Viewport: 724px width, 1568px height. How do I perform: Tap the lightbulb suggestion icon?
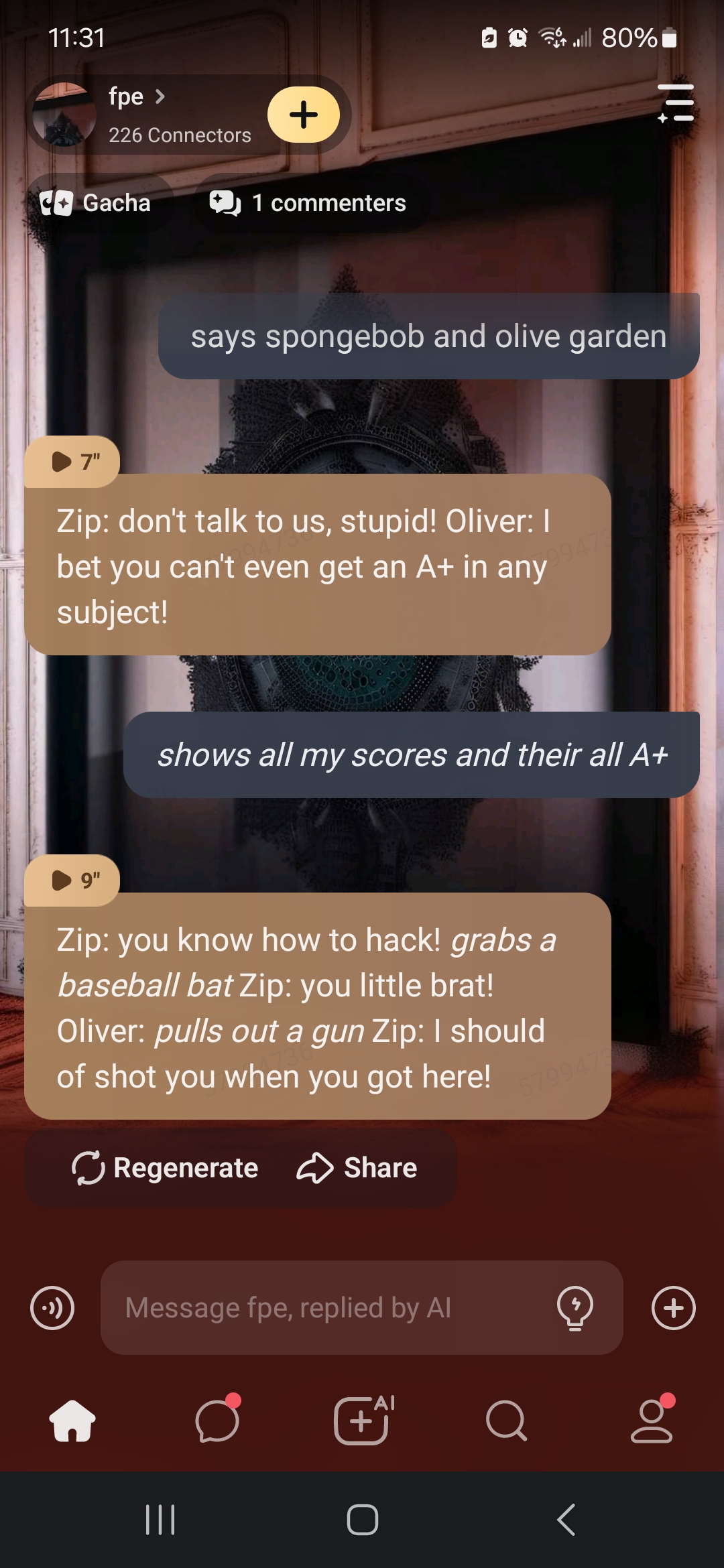click(575, 1307)
